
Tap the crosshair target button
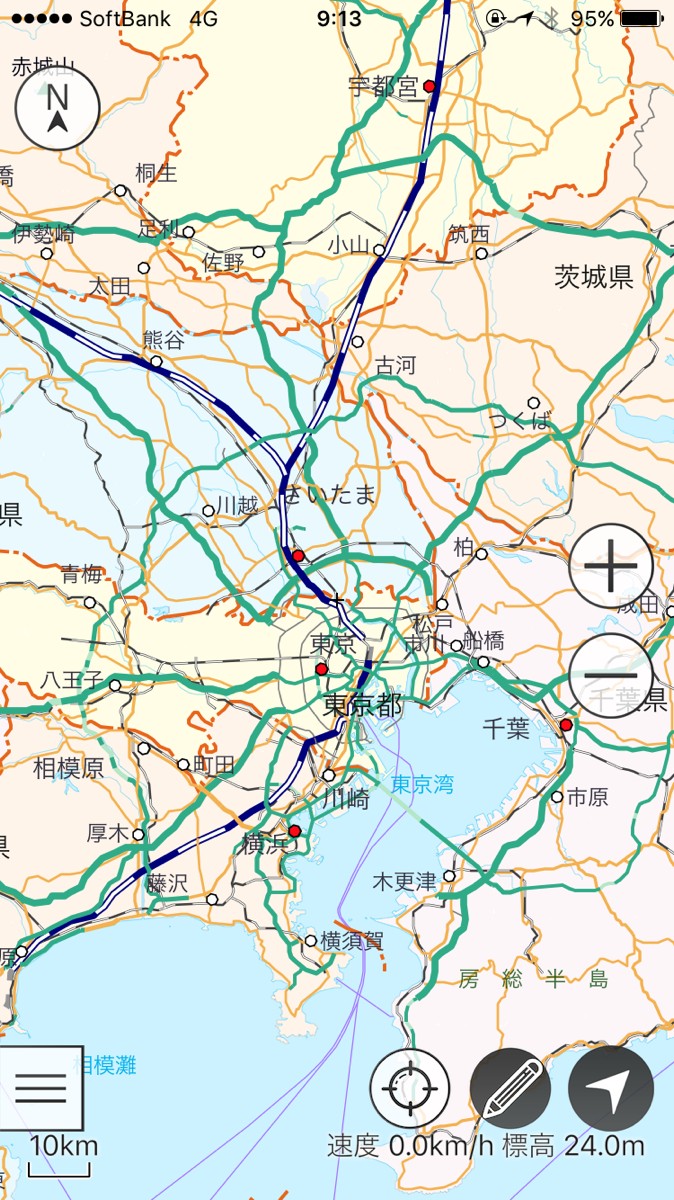[x=410, y=1089]
